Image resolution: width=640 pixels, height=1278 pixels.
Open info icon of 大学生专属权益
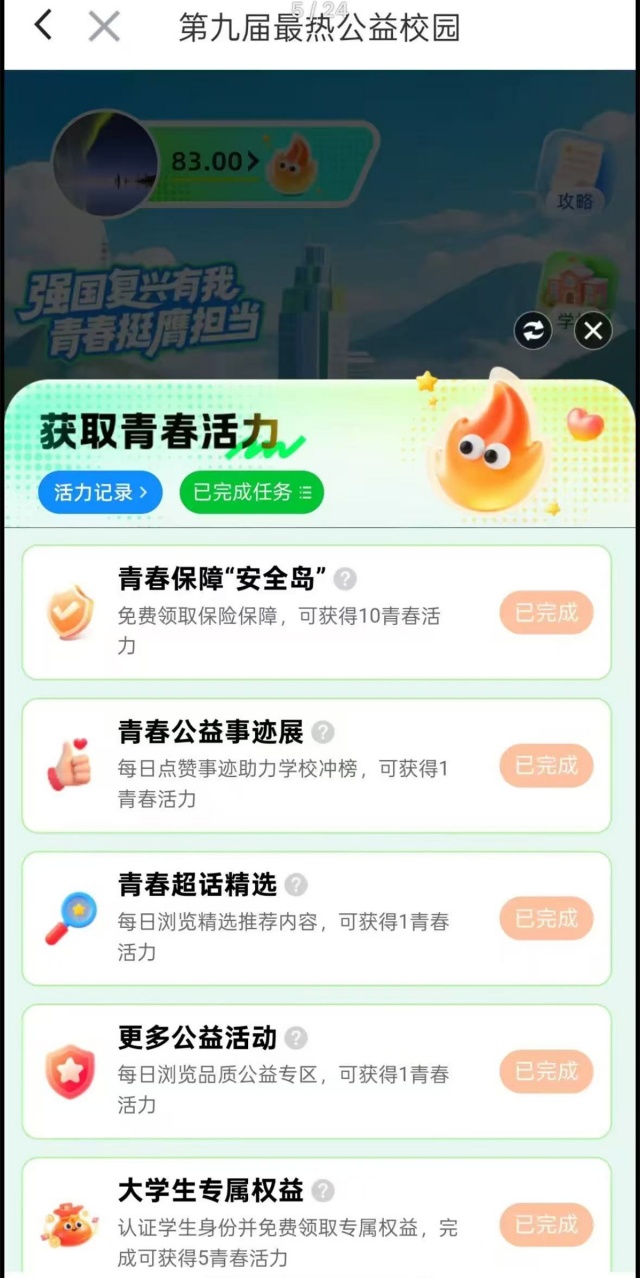322,1191
